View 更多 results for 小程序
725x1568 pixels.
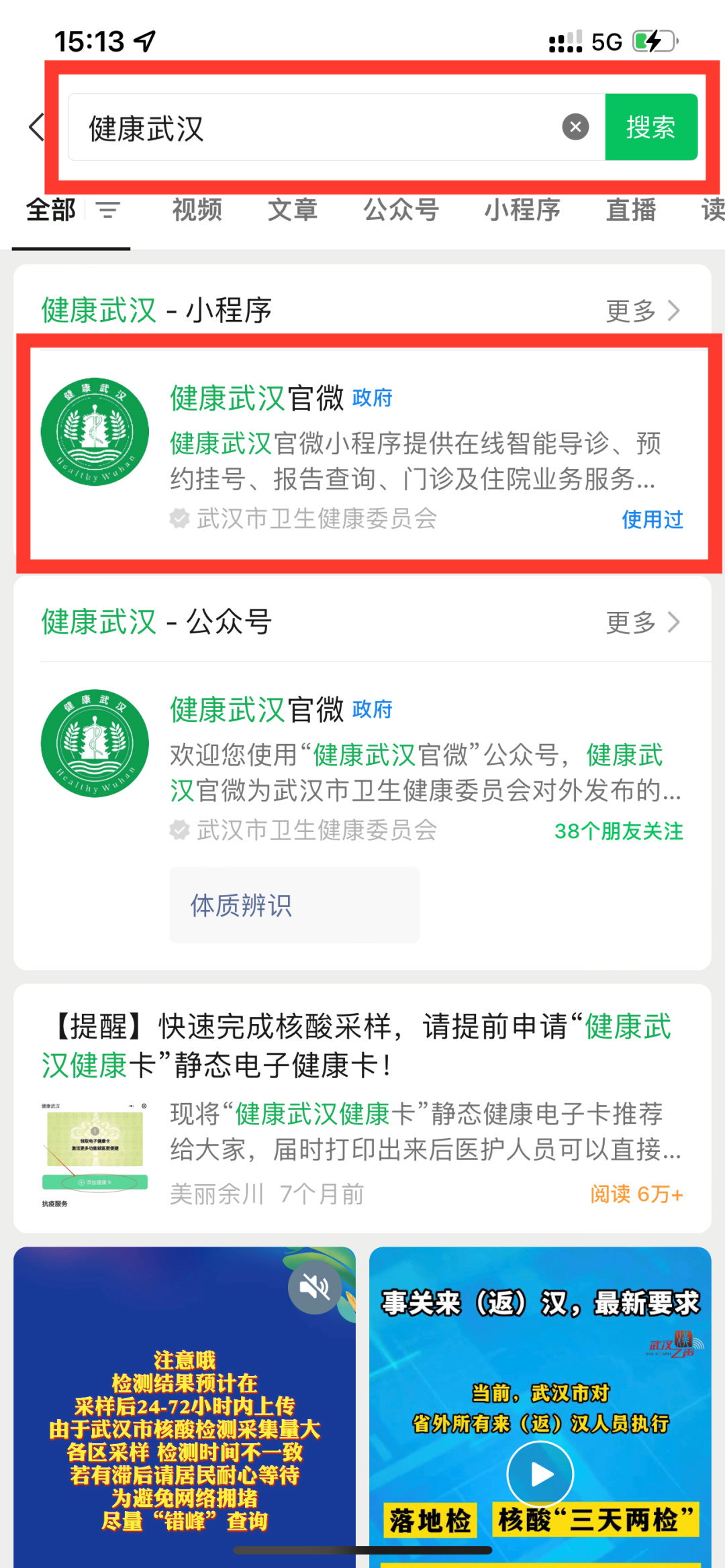pyautogui.click(x=642, y=311)
